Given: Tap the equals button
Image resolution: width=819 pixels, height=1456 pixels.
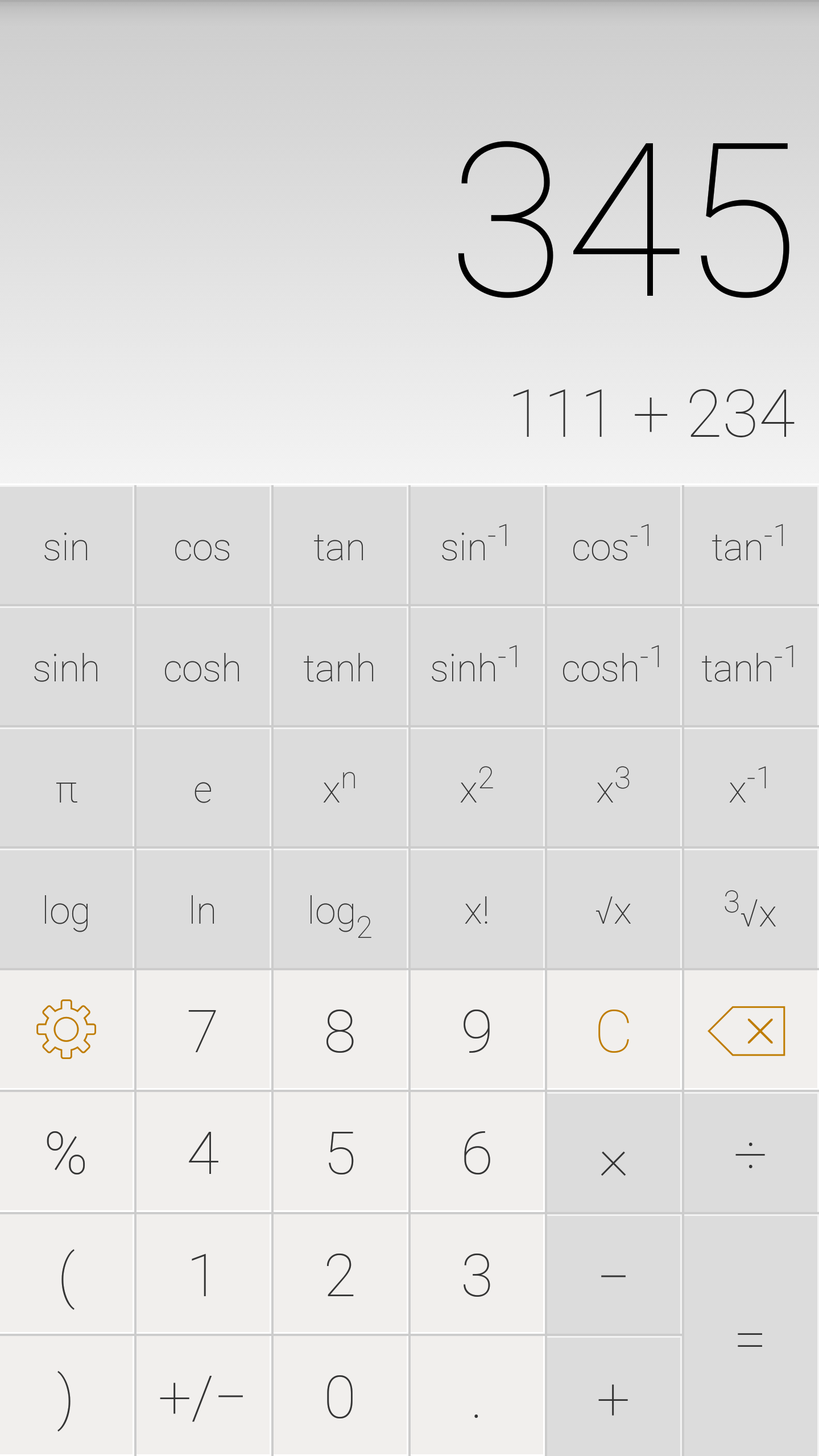Looking at the screenshot, I should click(x=750, y=1335).
